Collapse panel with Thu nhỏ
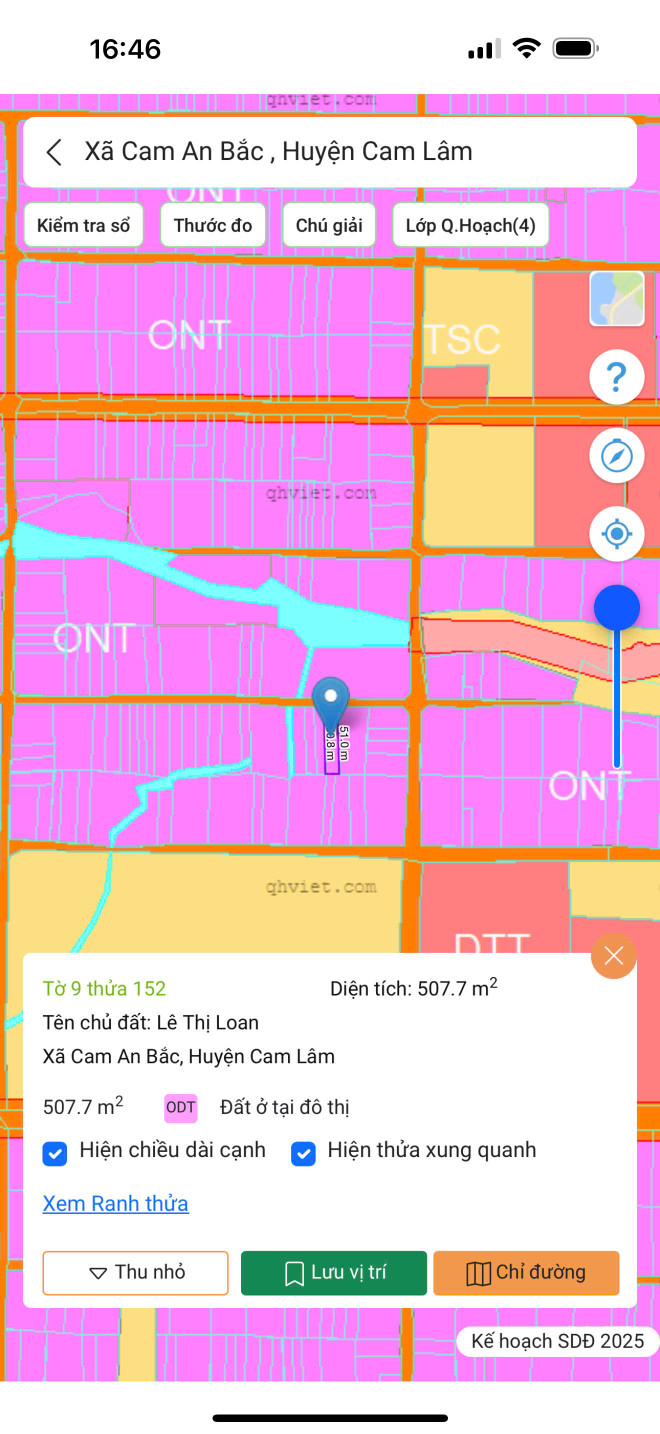Viewport: 660px width, 1434px height. point(136,1273)
